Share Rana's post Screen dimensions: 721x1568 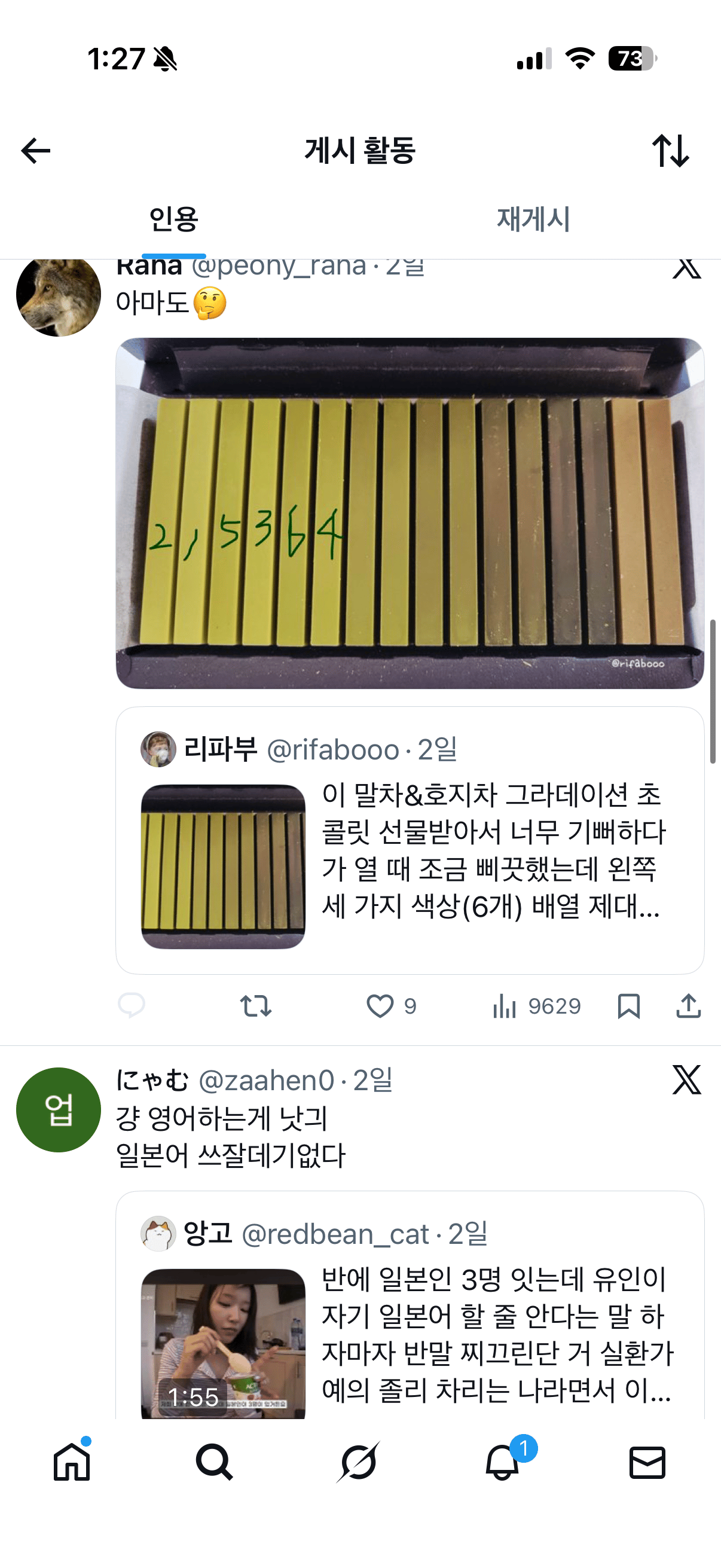(x=688, y=1006)
